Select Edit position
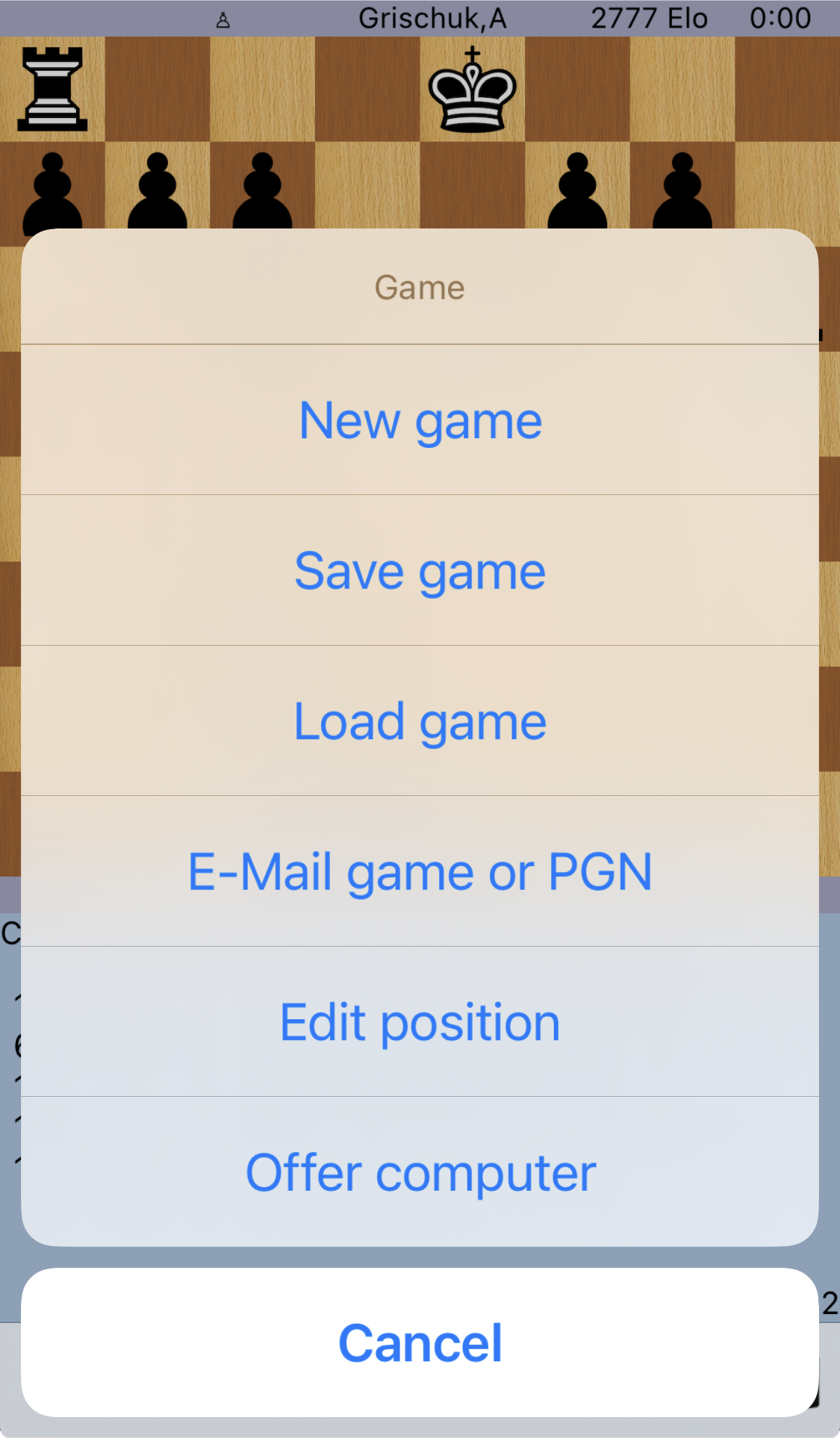 pos(420,1021)
